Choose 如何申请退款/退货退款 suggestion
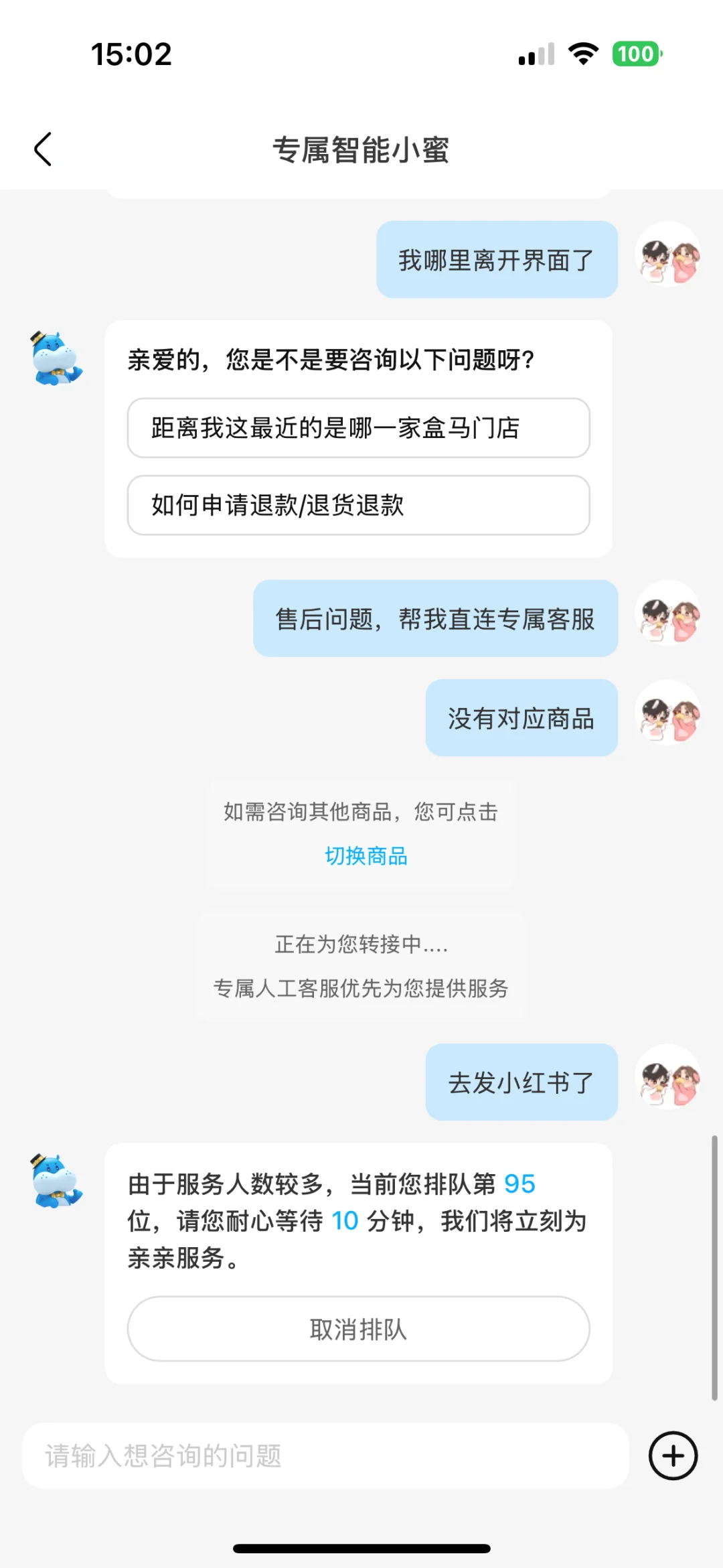 (x=358, y=505)
